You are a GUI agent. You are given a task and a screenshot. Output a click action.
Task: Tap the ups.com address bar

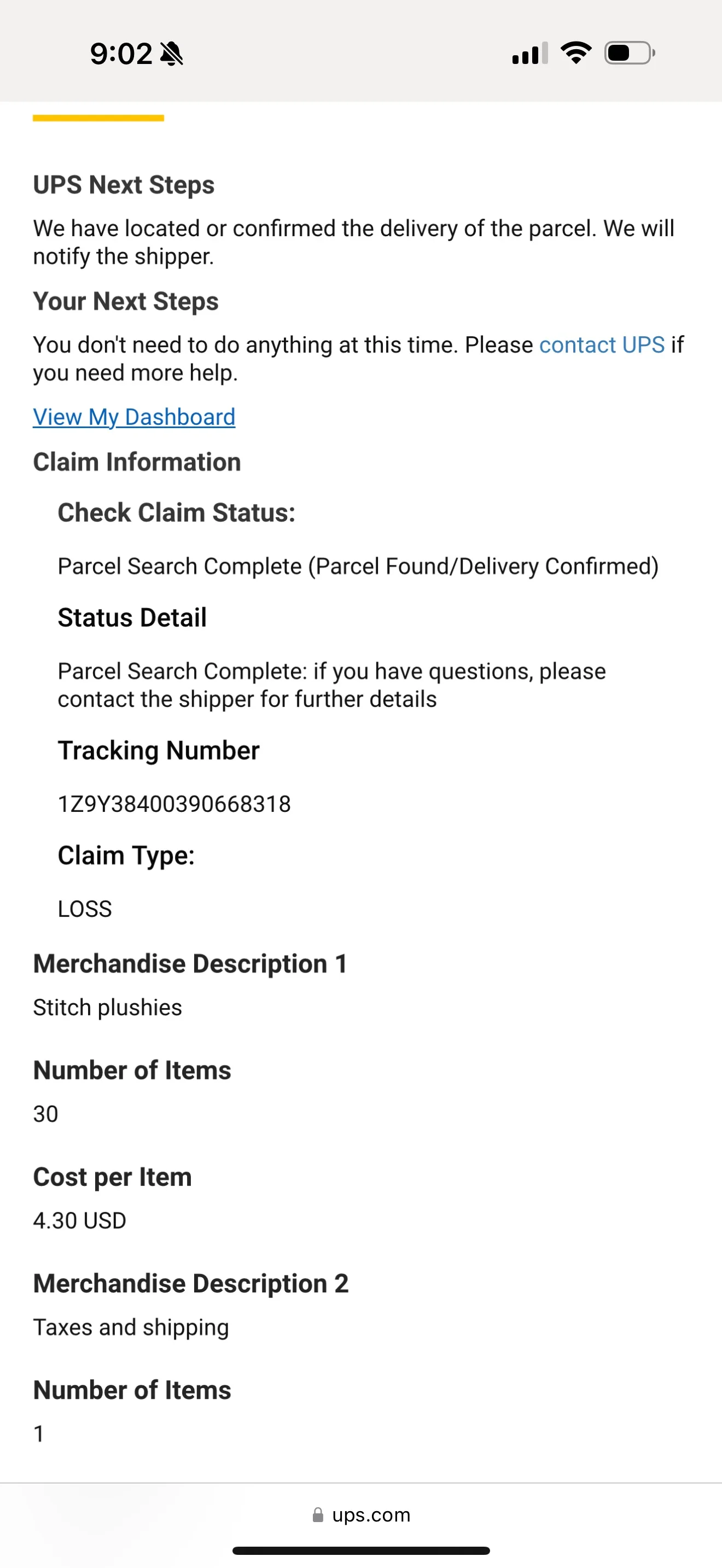point(362,1514)
